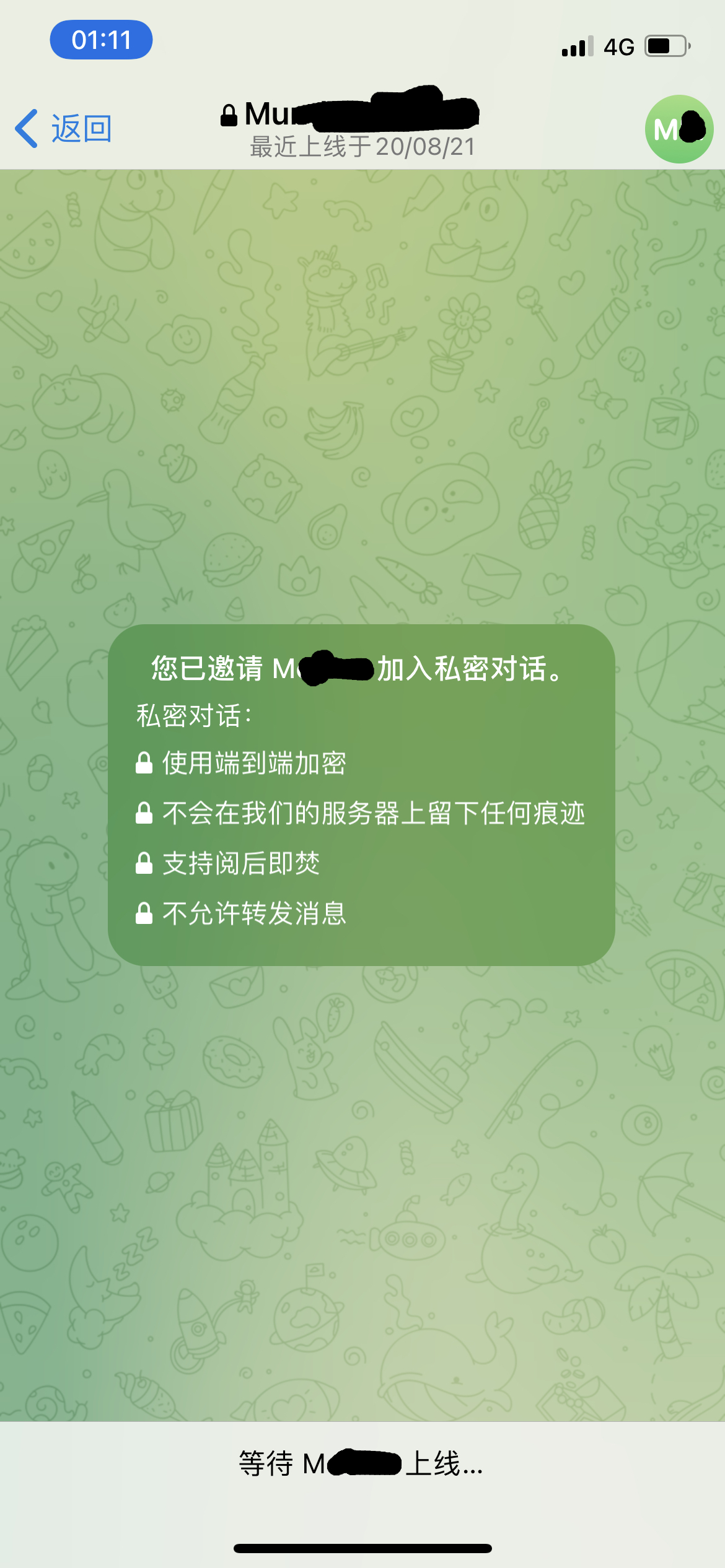Go back using the 返回 button

(64, 129)
